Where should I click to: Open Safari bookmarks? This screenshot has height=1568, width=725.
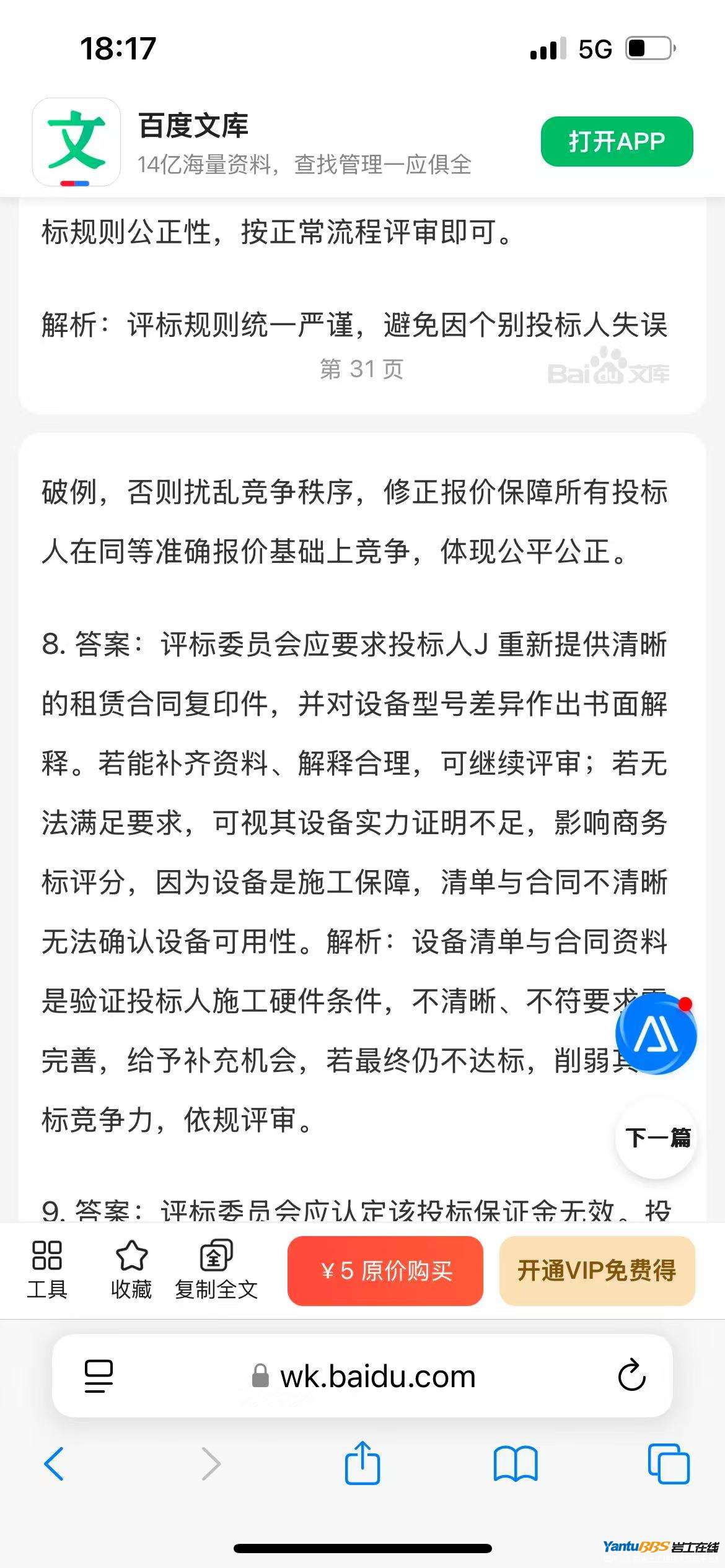[x=515, y=1464]
